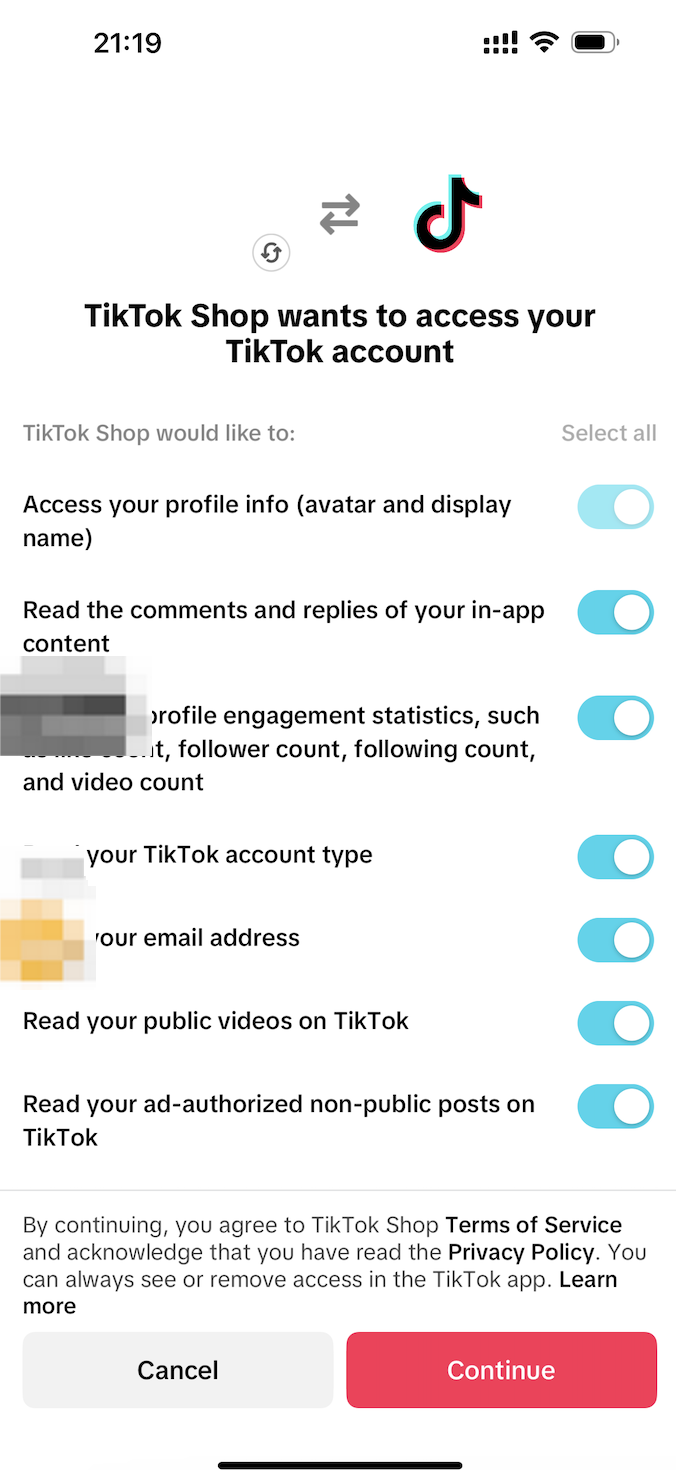Open the Privacy Policy link
676x1470 pixels.
(521, 1252)
